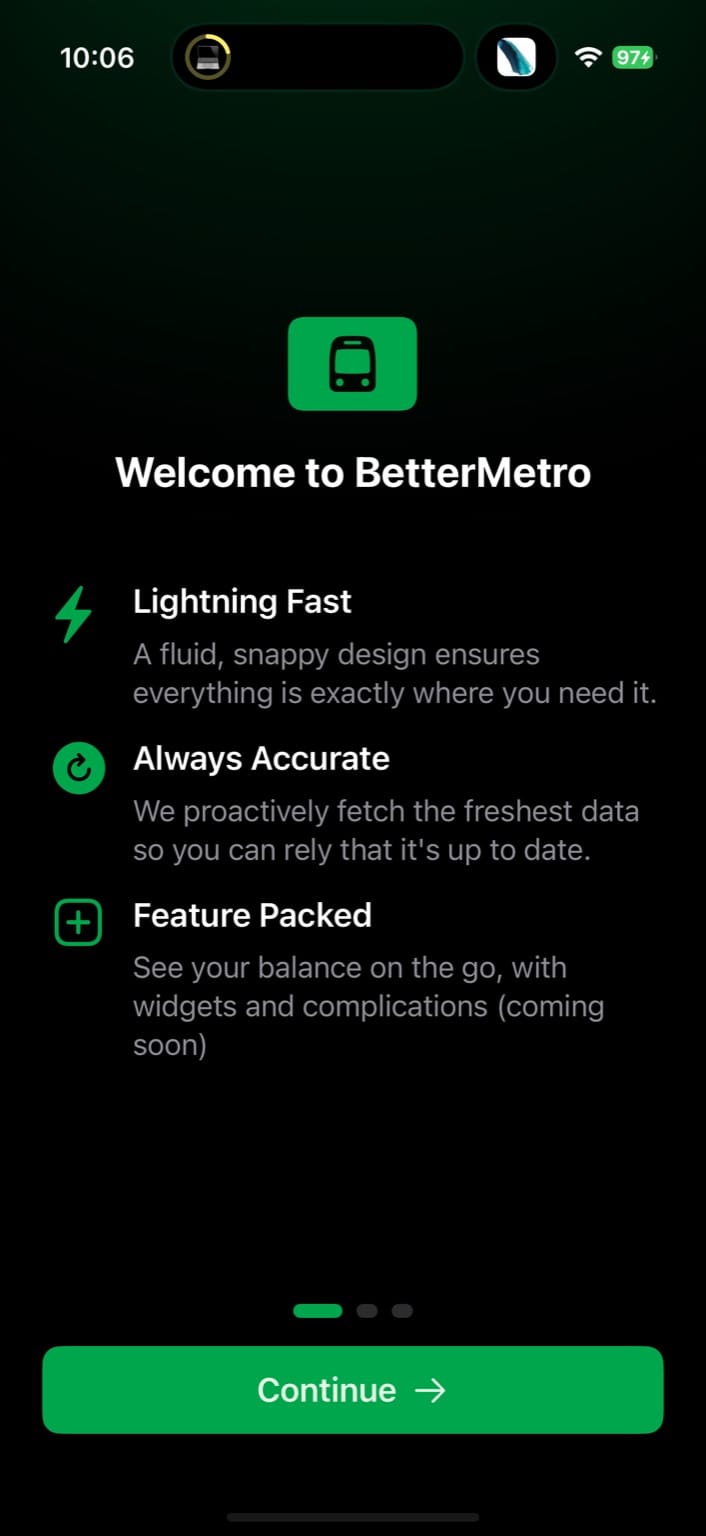Select the third onboarding page dot

pos(402,1311)
